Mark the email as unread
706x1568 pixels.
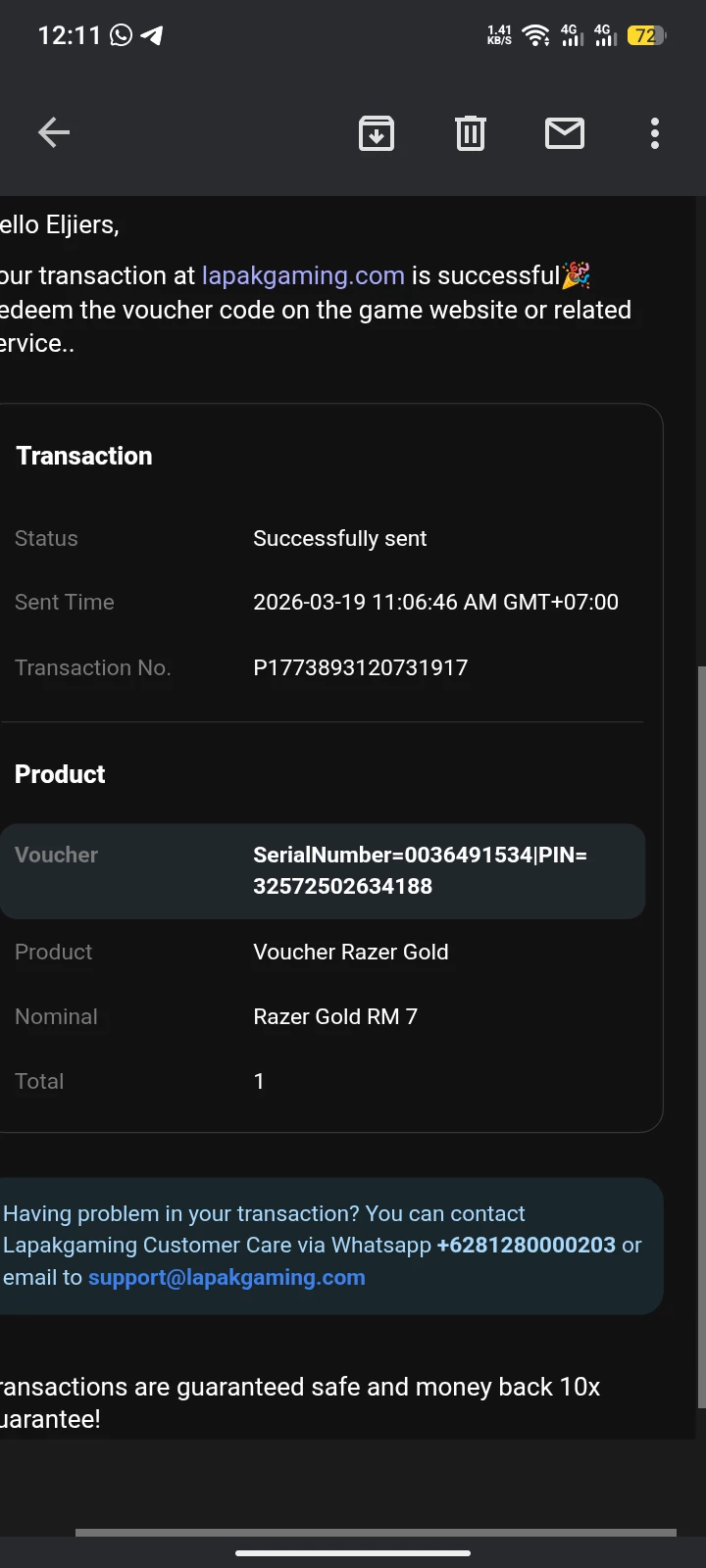(565, 133)
